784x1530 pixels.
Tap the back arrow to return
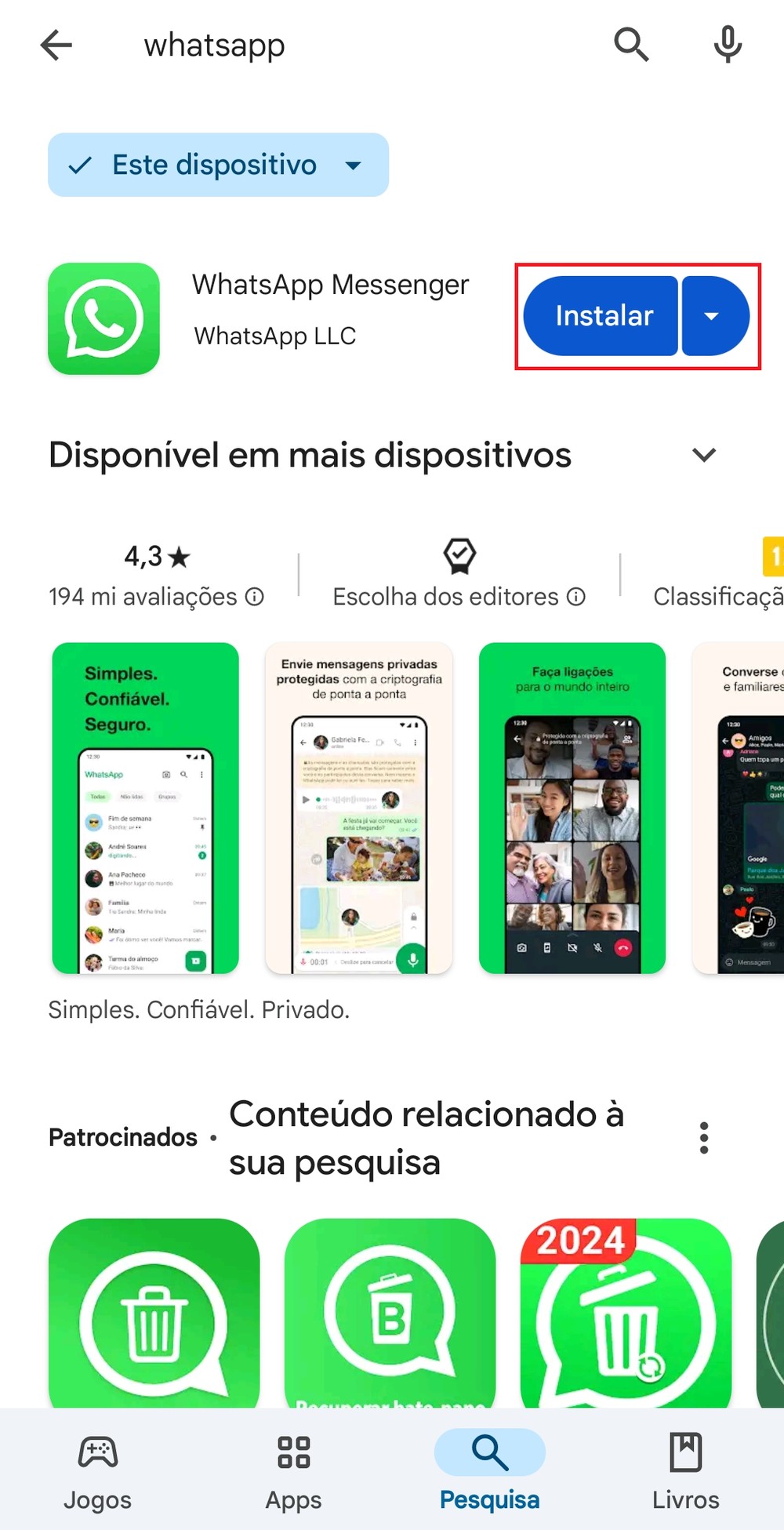55,45
